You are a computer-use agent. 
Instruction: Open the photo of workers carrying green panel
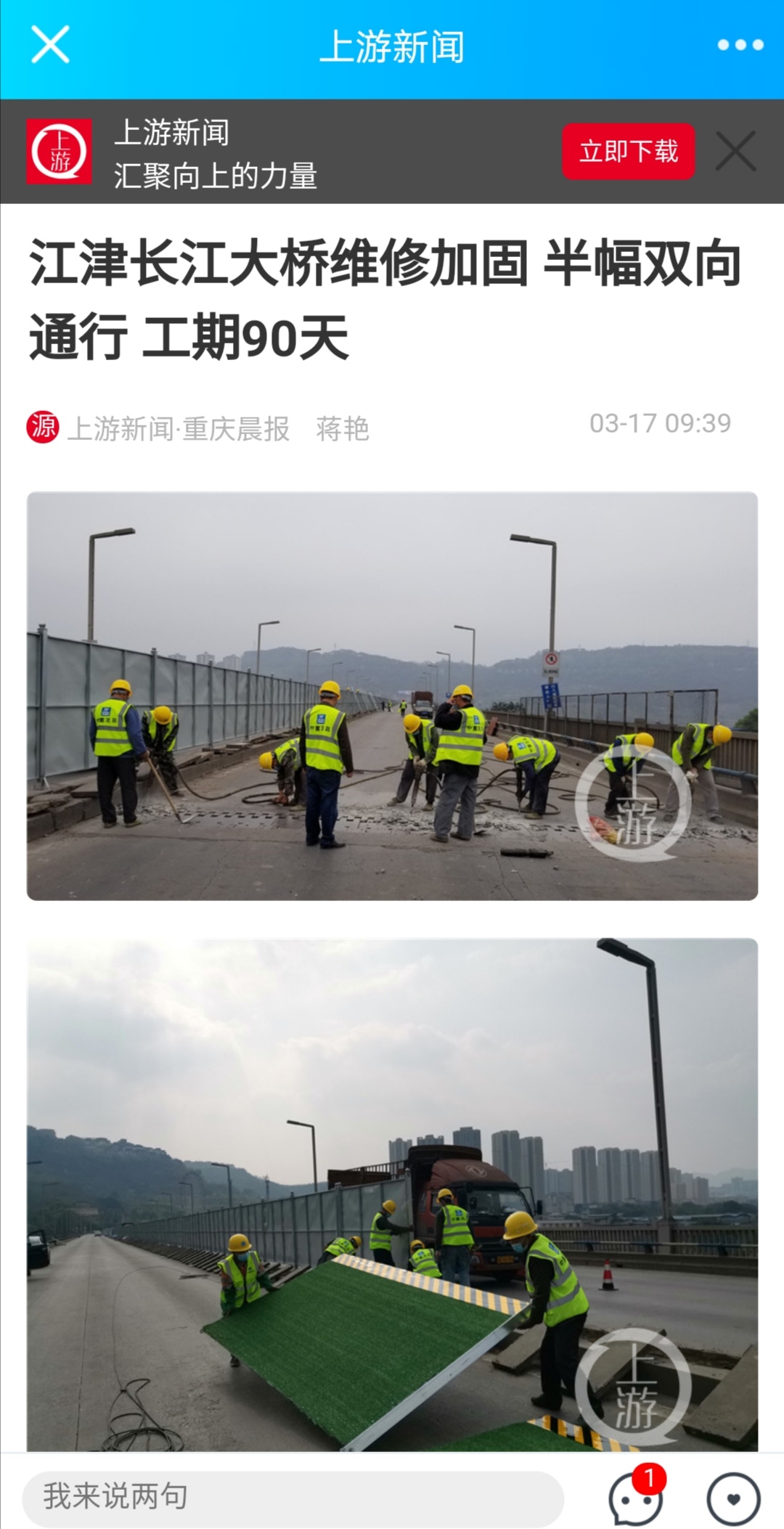click(392, 1194)
